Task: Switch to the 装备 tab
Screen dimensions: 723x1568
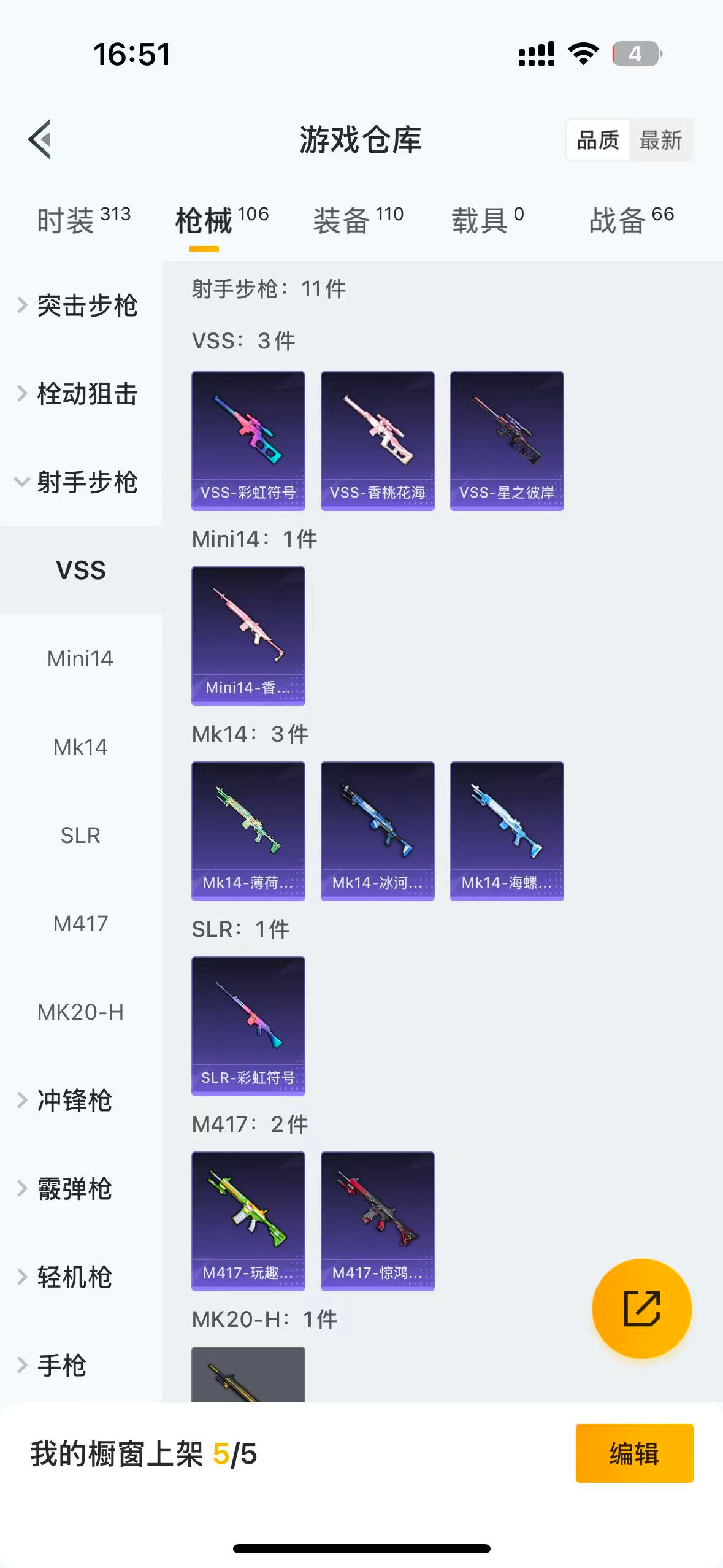Action: click(358, 220)
